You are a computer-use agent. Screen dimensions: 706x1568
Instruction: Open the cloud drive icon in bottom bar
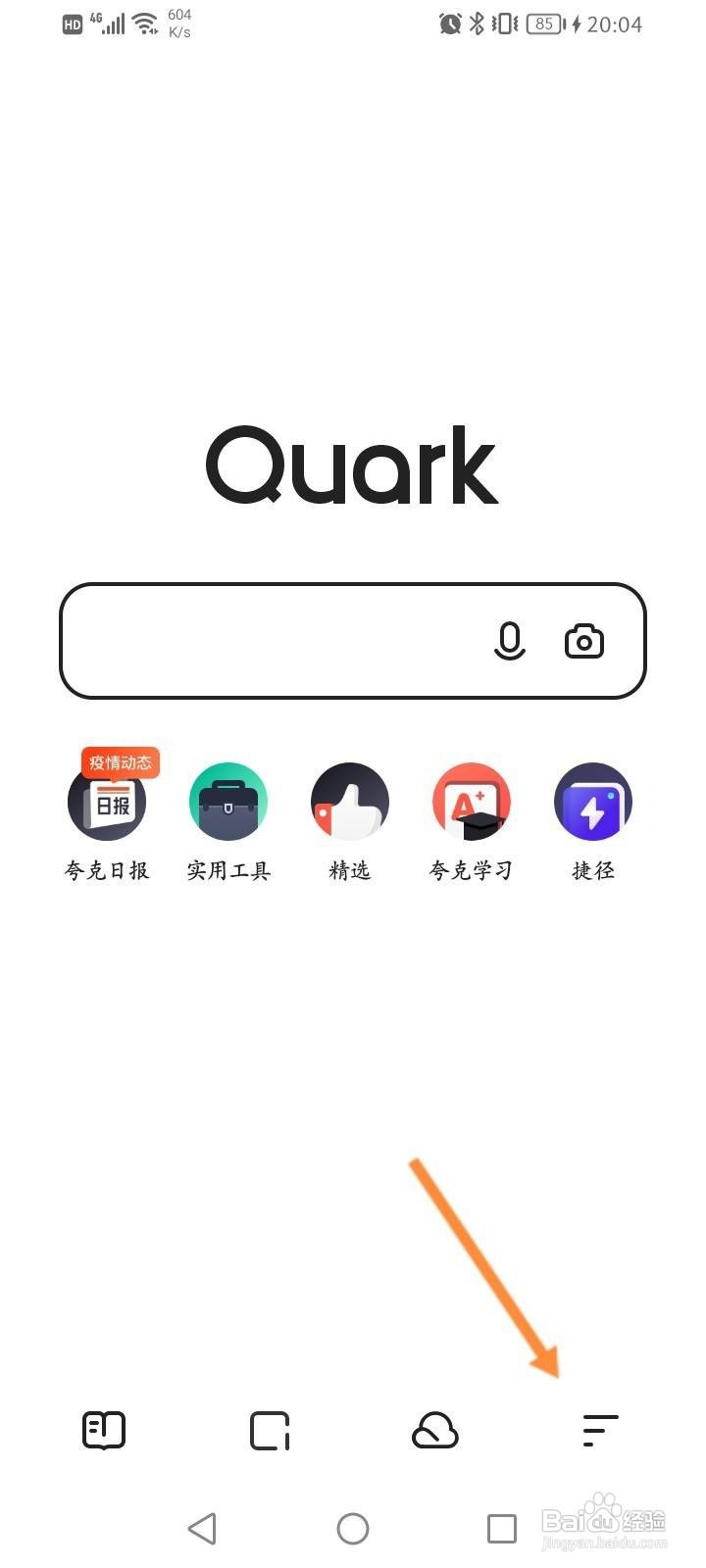(x=433, y=1431)
